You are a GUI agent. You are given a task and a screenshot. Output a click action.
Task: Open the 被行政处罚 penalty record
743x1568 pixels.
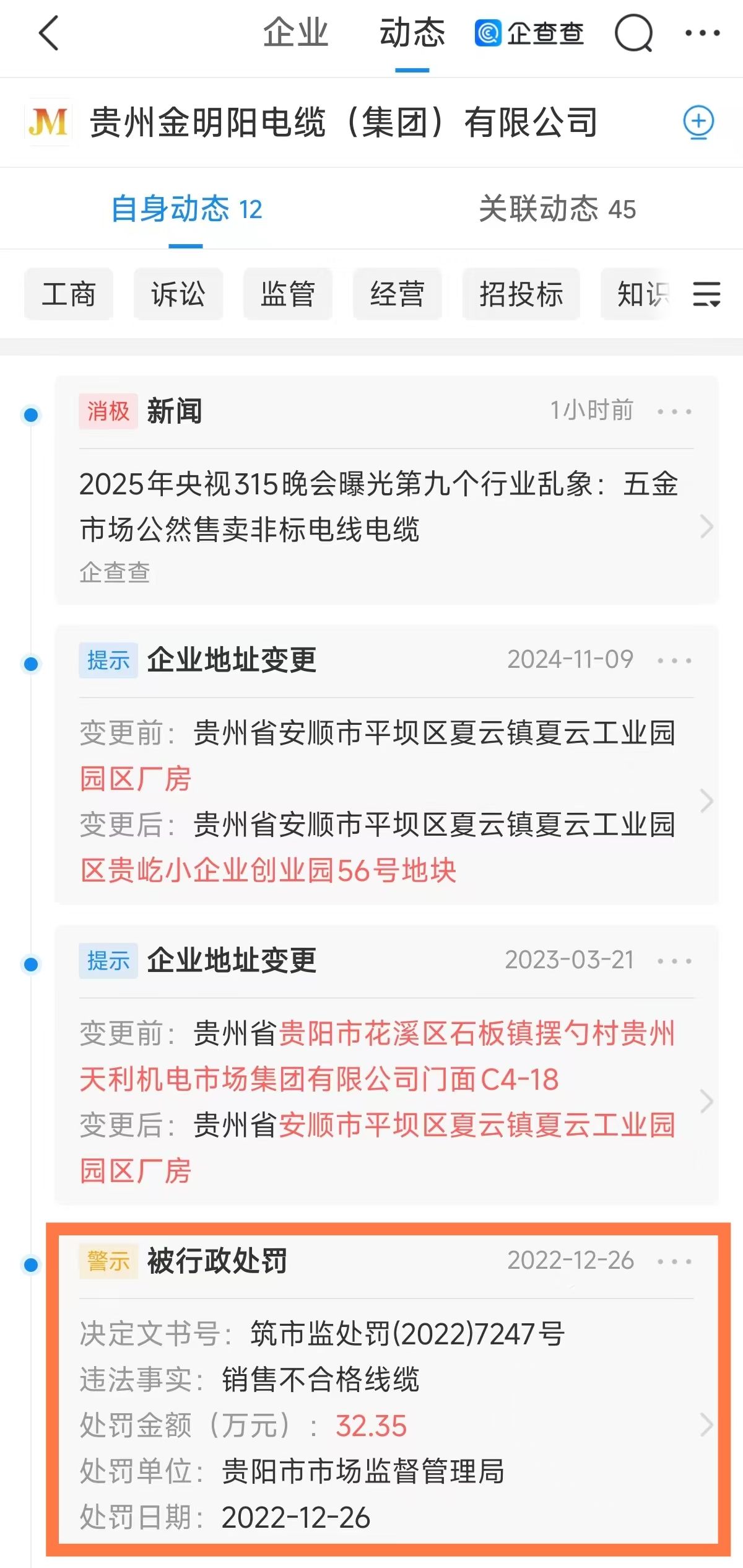point(378,1425)
